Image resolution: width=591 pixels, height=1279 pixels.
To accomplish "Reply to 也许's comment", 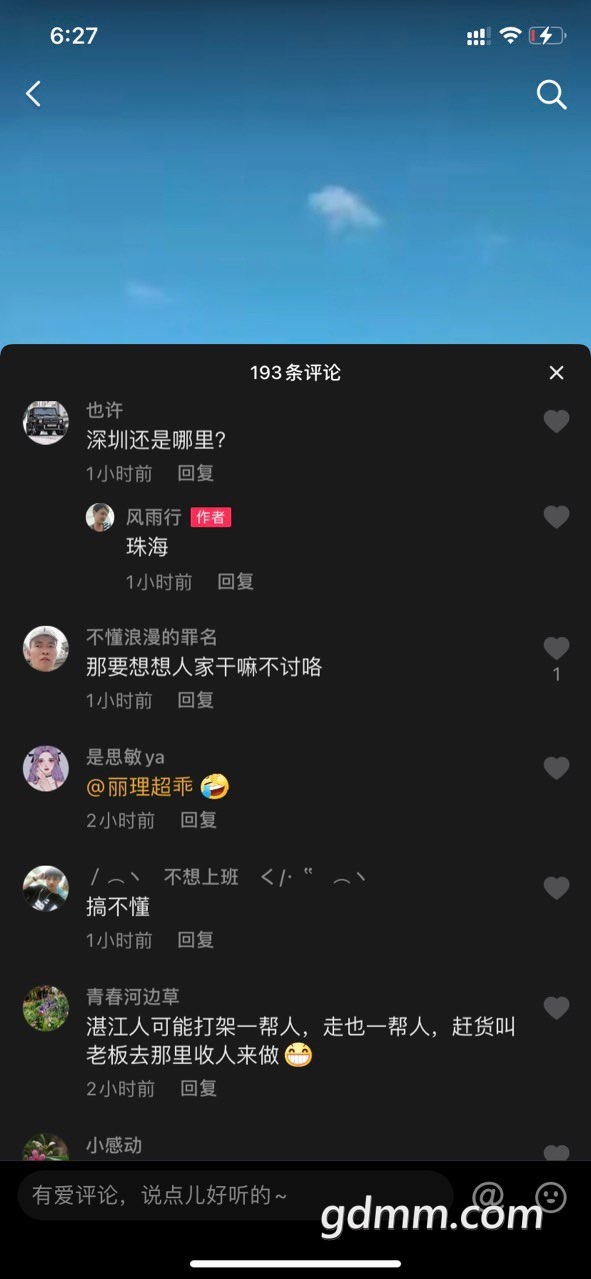I will (196, 473).
